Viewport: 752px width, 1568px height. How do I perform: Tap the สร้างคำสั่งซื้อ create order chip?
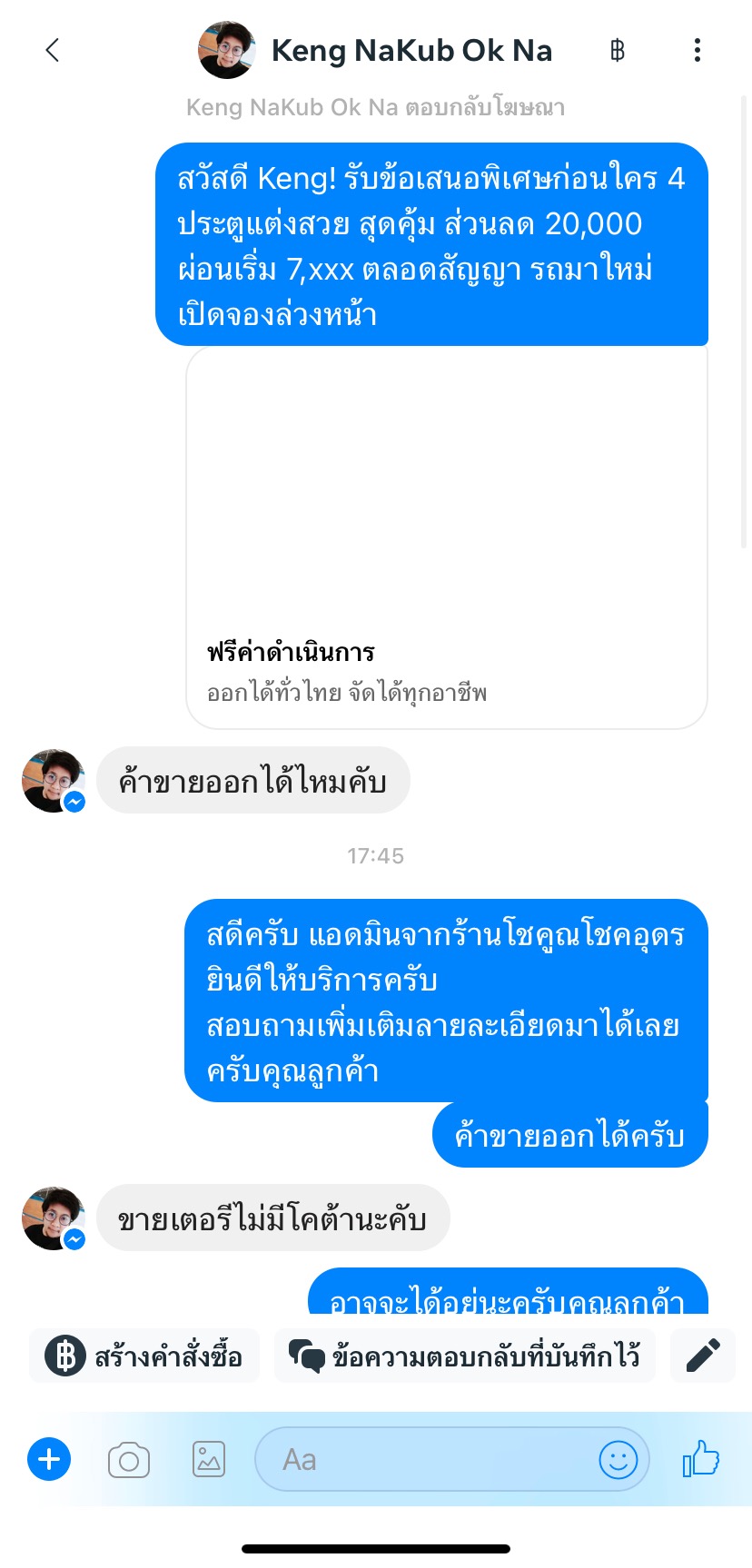click(x=144, y=1356)
